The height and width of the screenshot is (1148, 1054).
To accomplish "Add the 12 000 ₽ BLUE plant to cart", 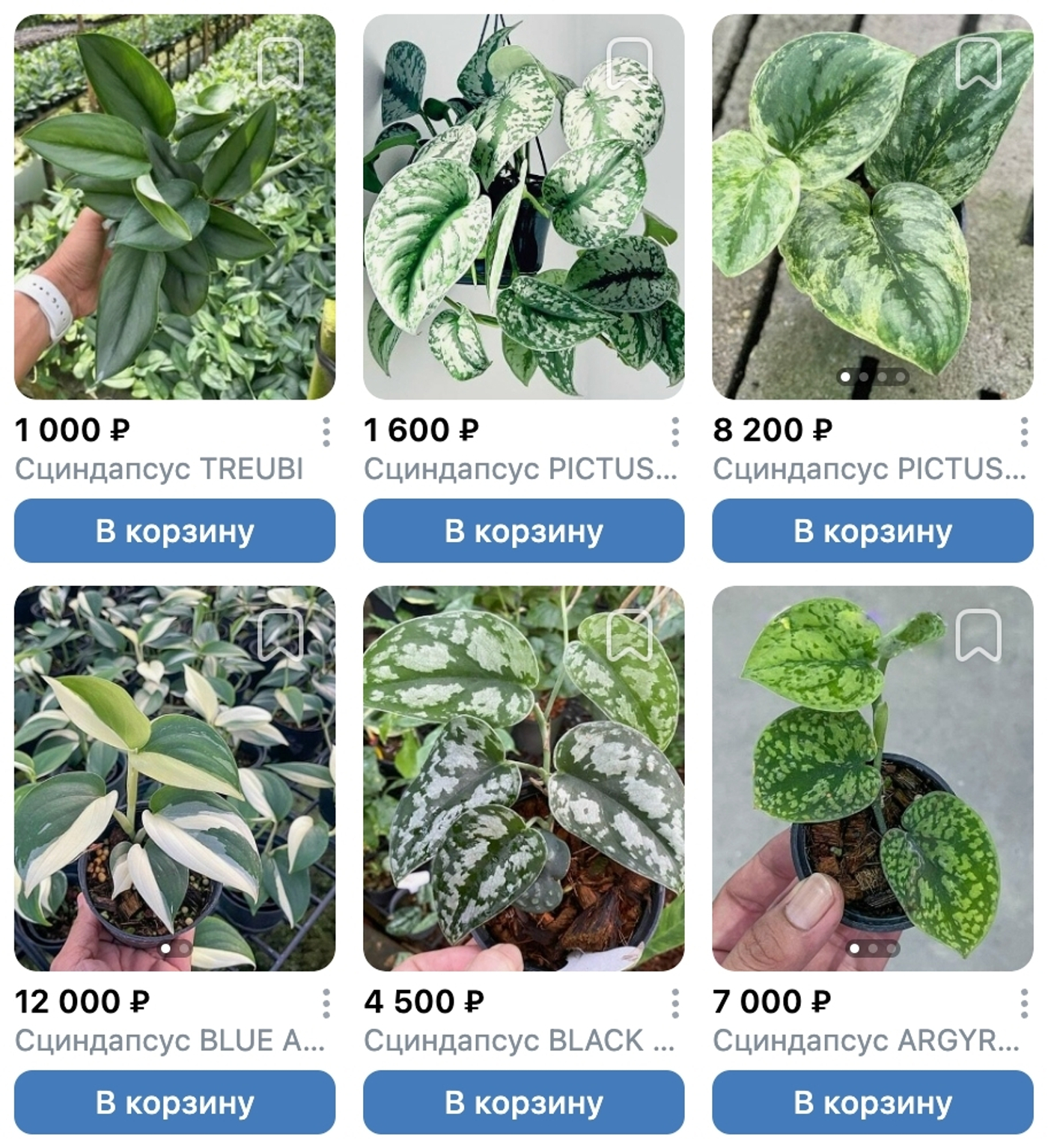I will click(174, 1102).
